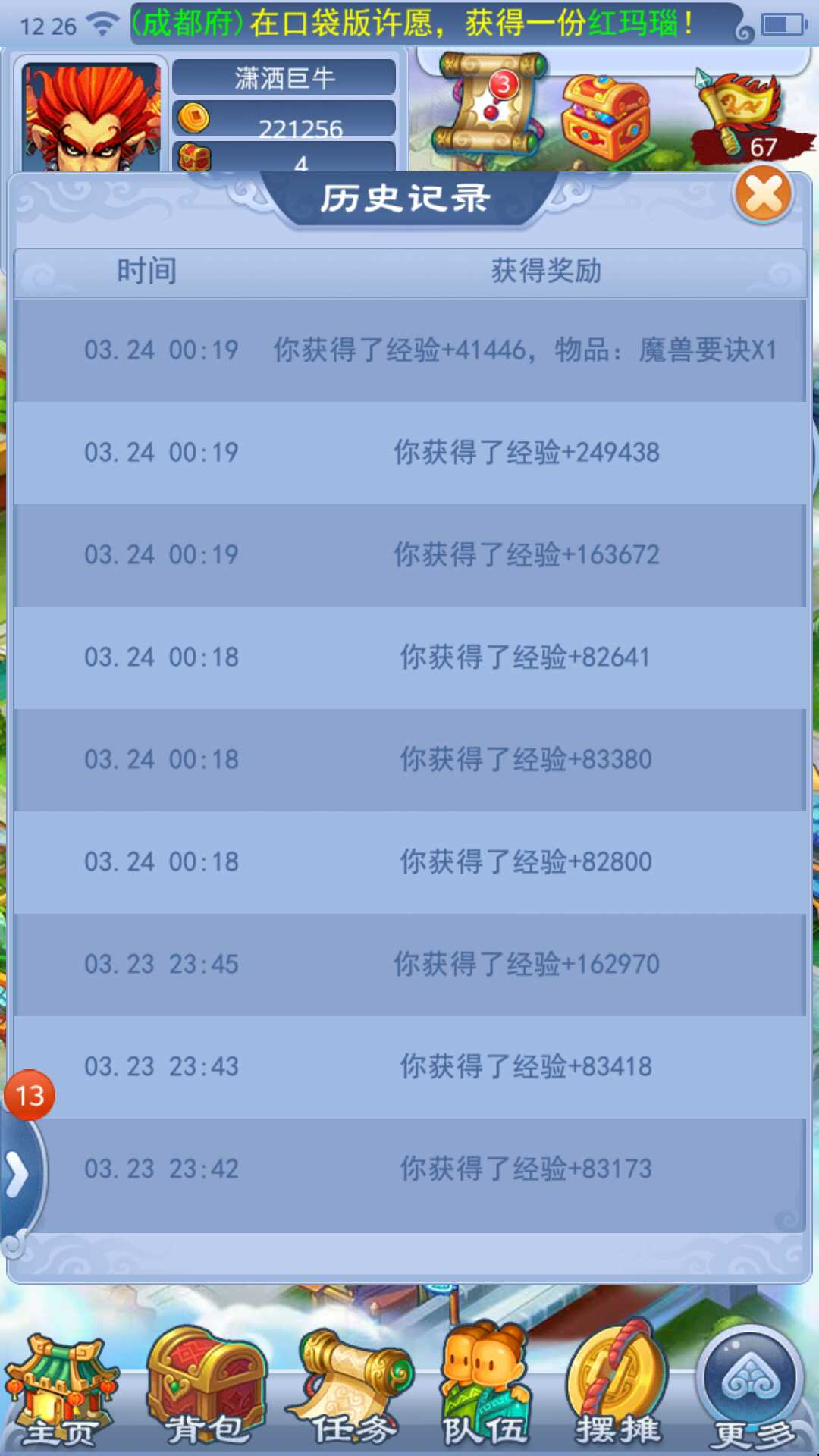Switch to the 主页 home tab
Screen dimensions: 819x1456
61,1394
